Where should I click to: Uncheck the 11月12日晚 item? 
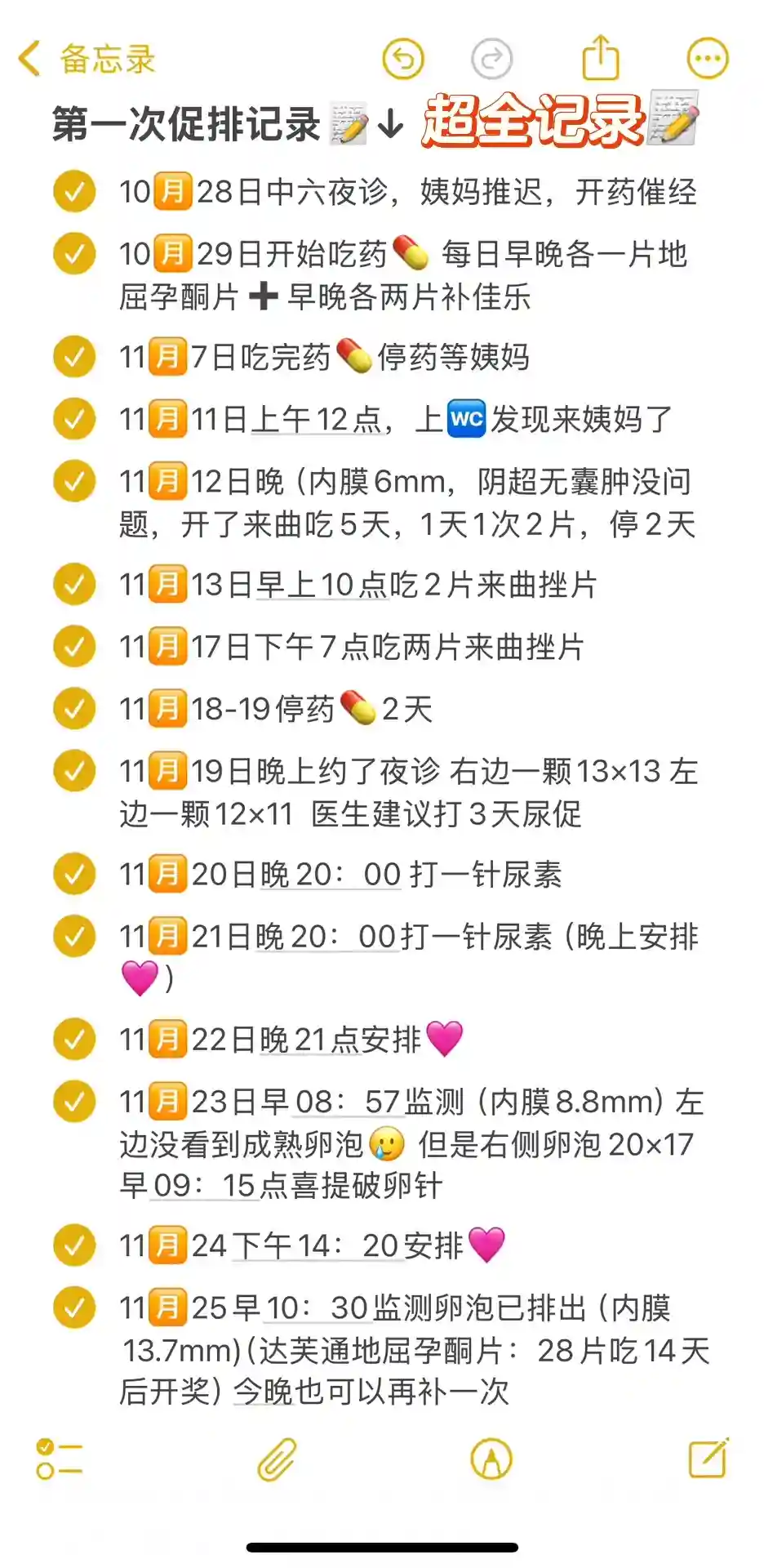click(x=74, y=481)
